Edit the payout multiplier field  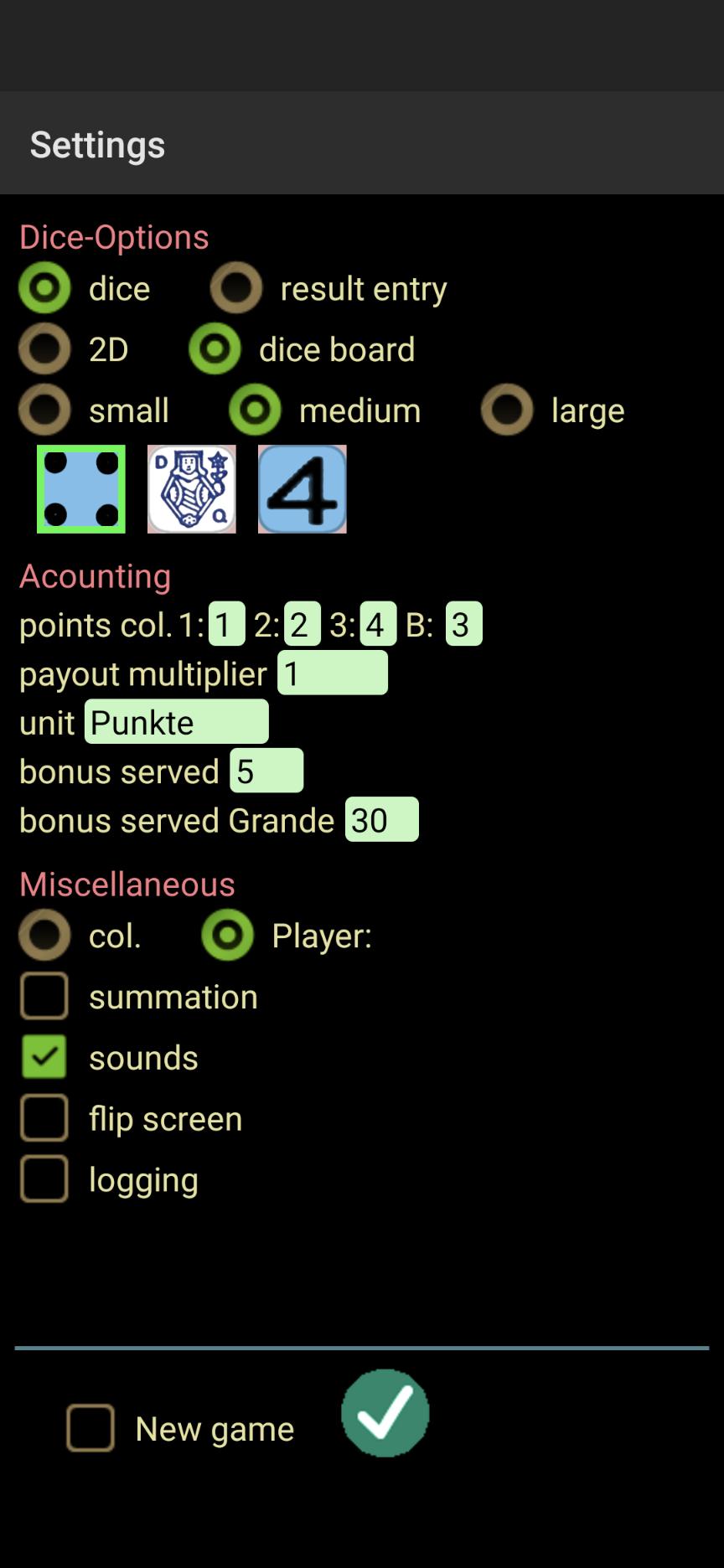[333, 673]
